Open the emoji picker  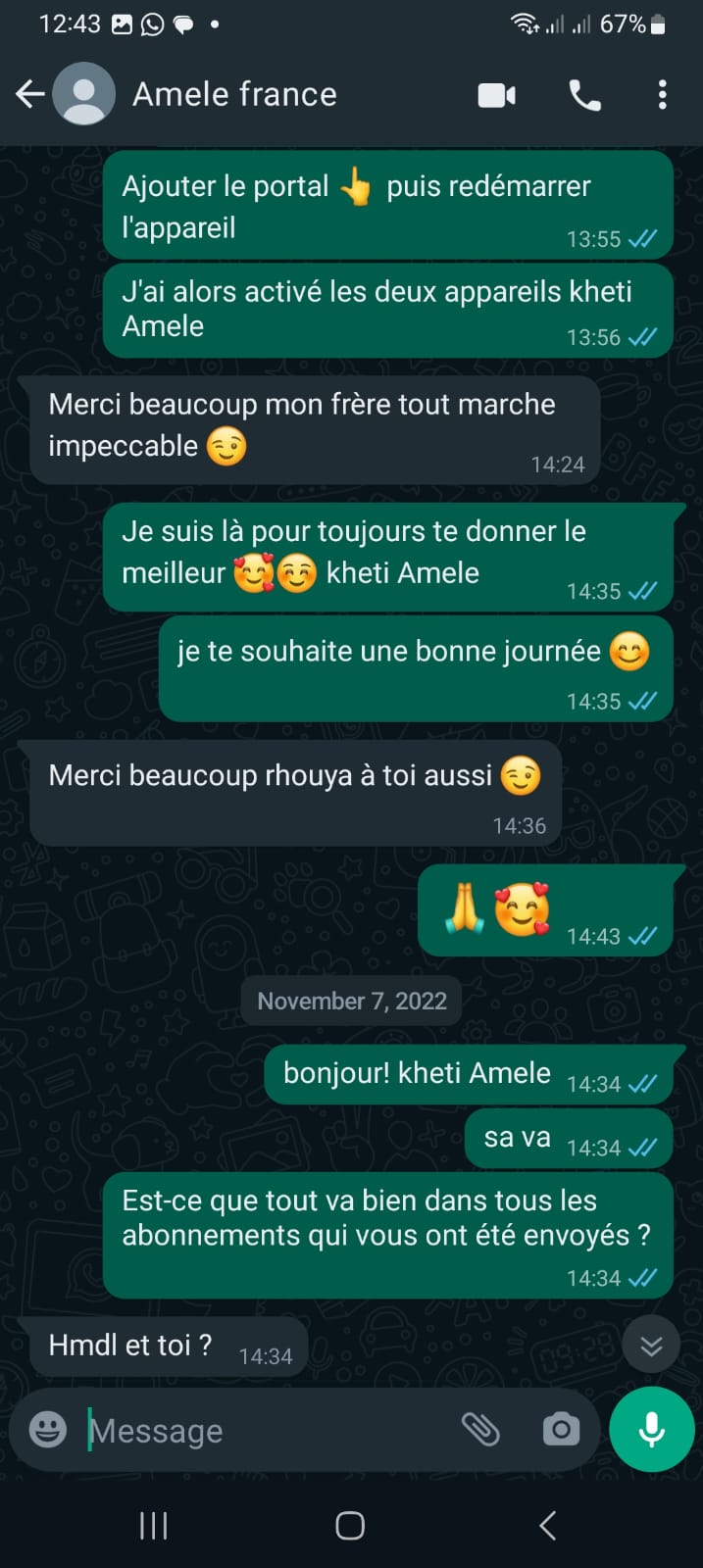(x=48, y=1430)
